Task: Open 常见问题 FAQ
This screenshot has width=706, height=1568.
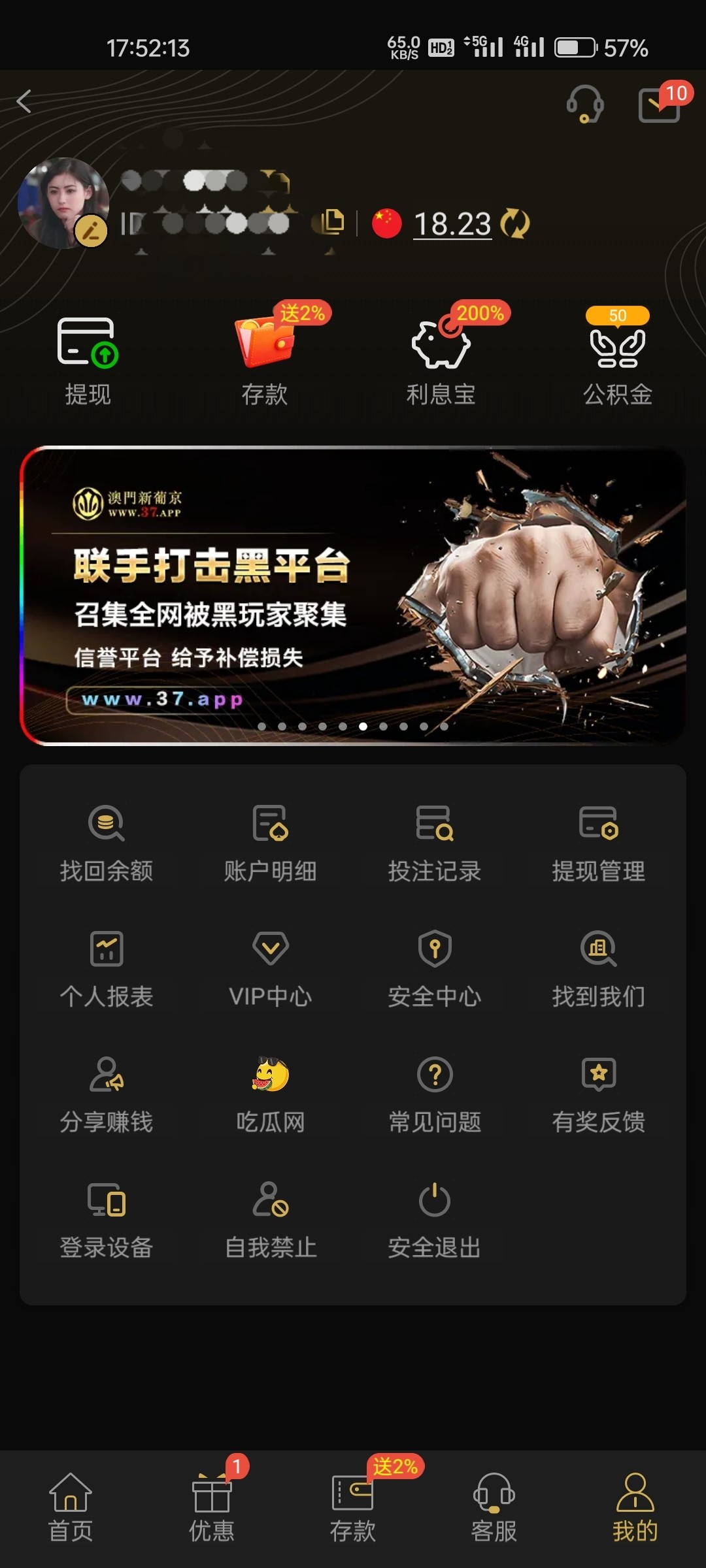Action: [x=435, y=1094]
